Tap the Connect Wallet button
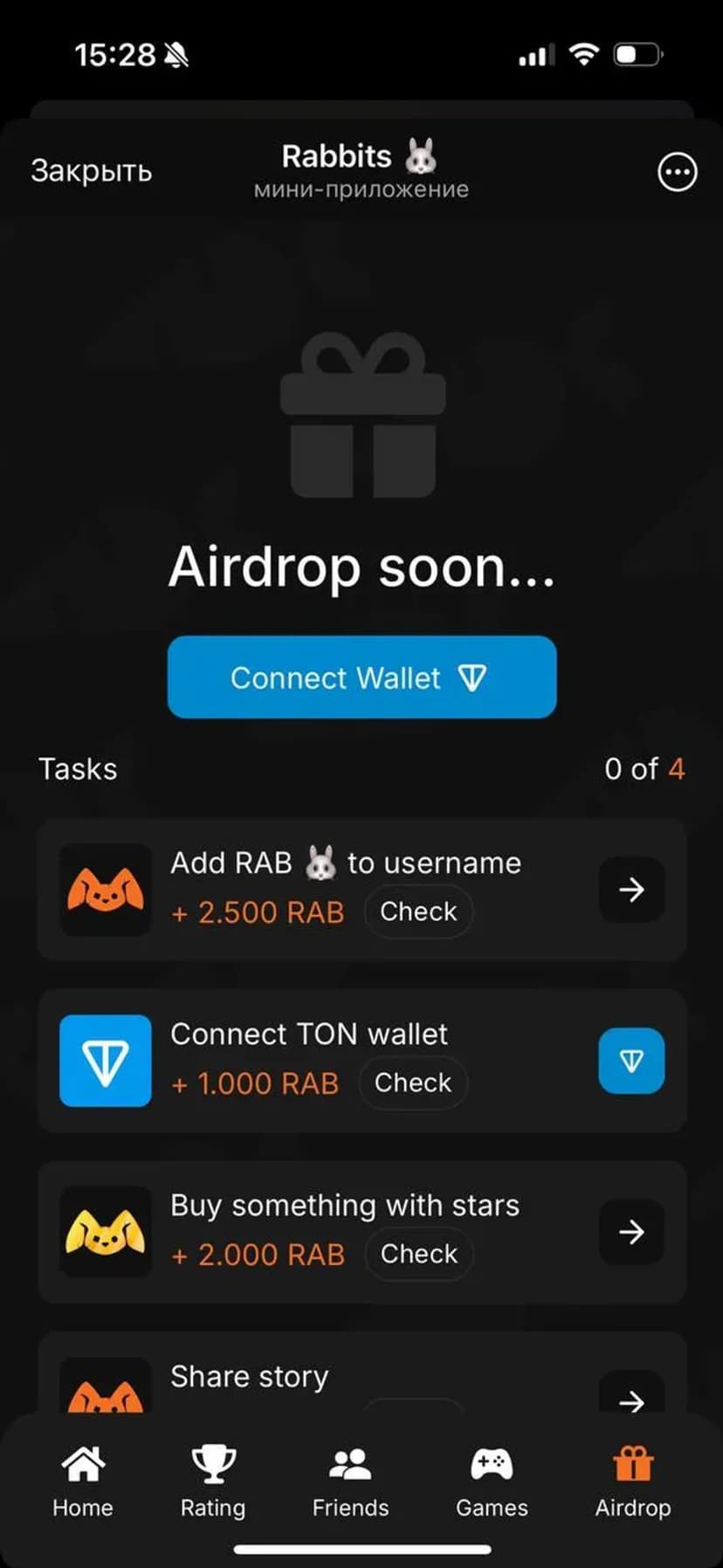This screenshot has height=1568, width=723. coord(361,677)
